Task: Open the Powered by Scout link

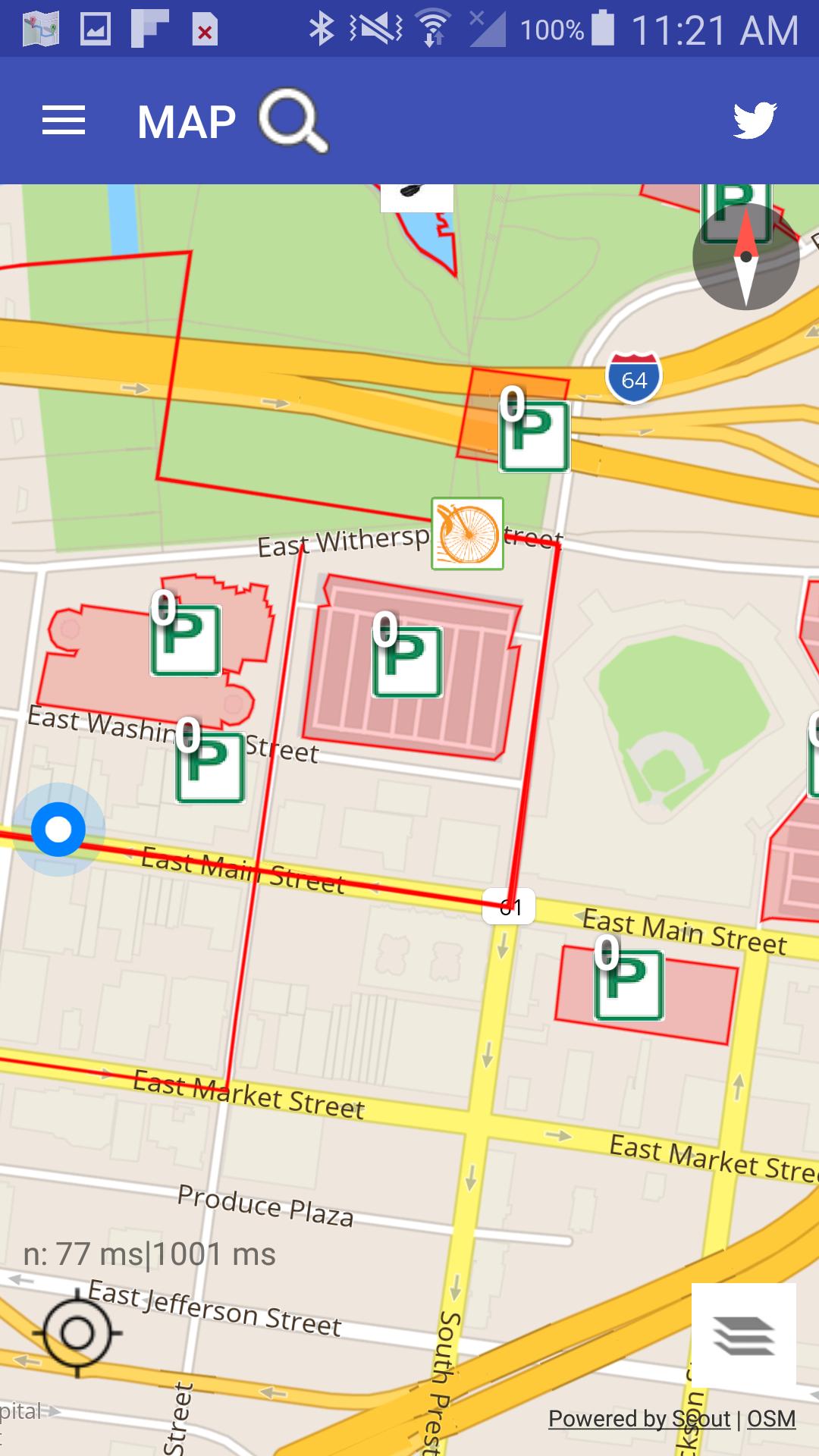Action: click(x=639, y=1419)
